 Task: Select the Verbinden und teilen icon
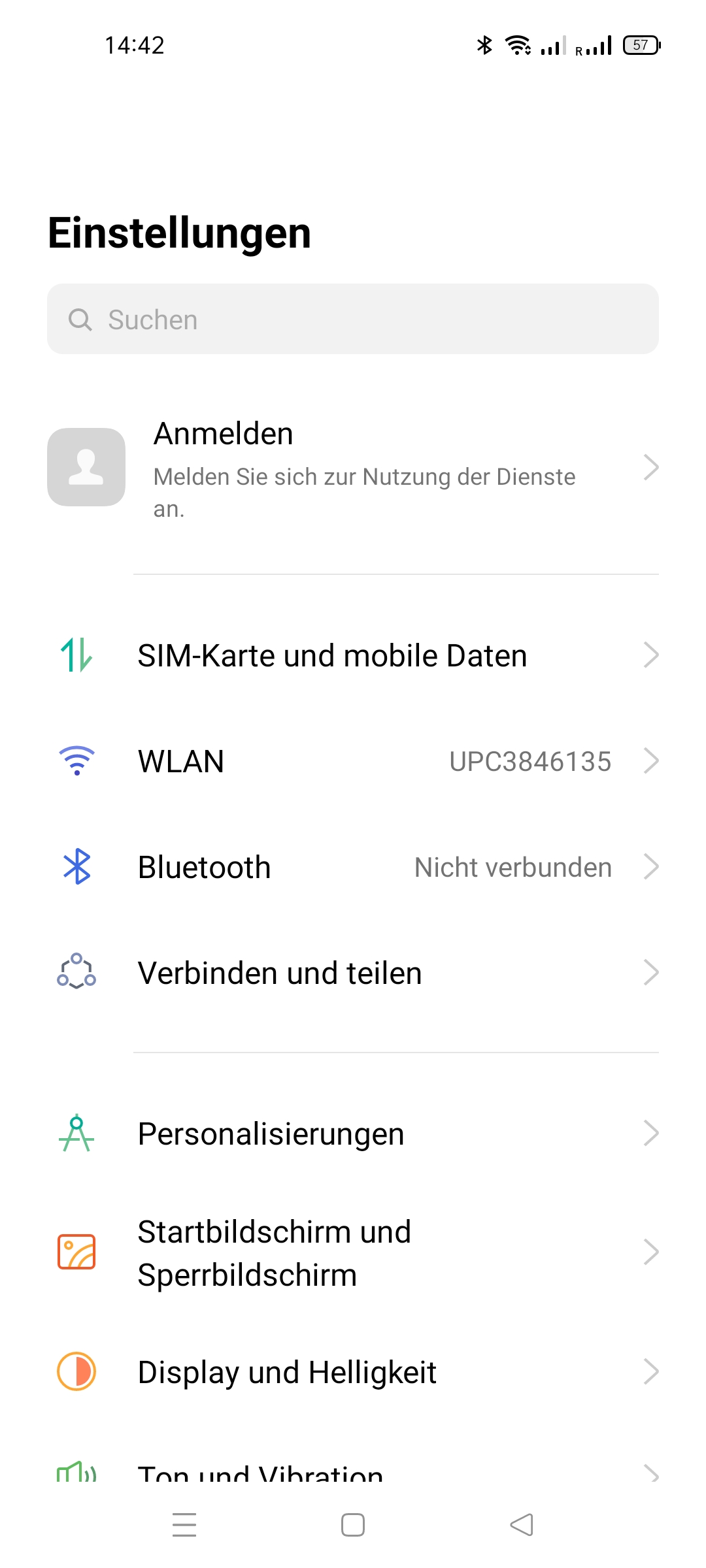[75, 972]
